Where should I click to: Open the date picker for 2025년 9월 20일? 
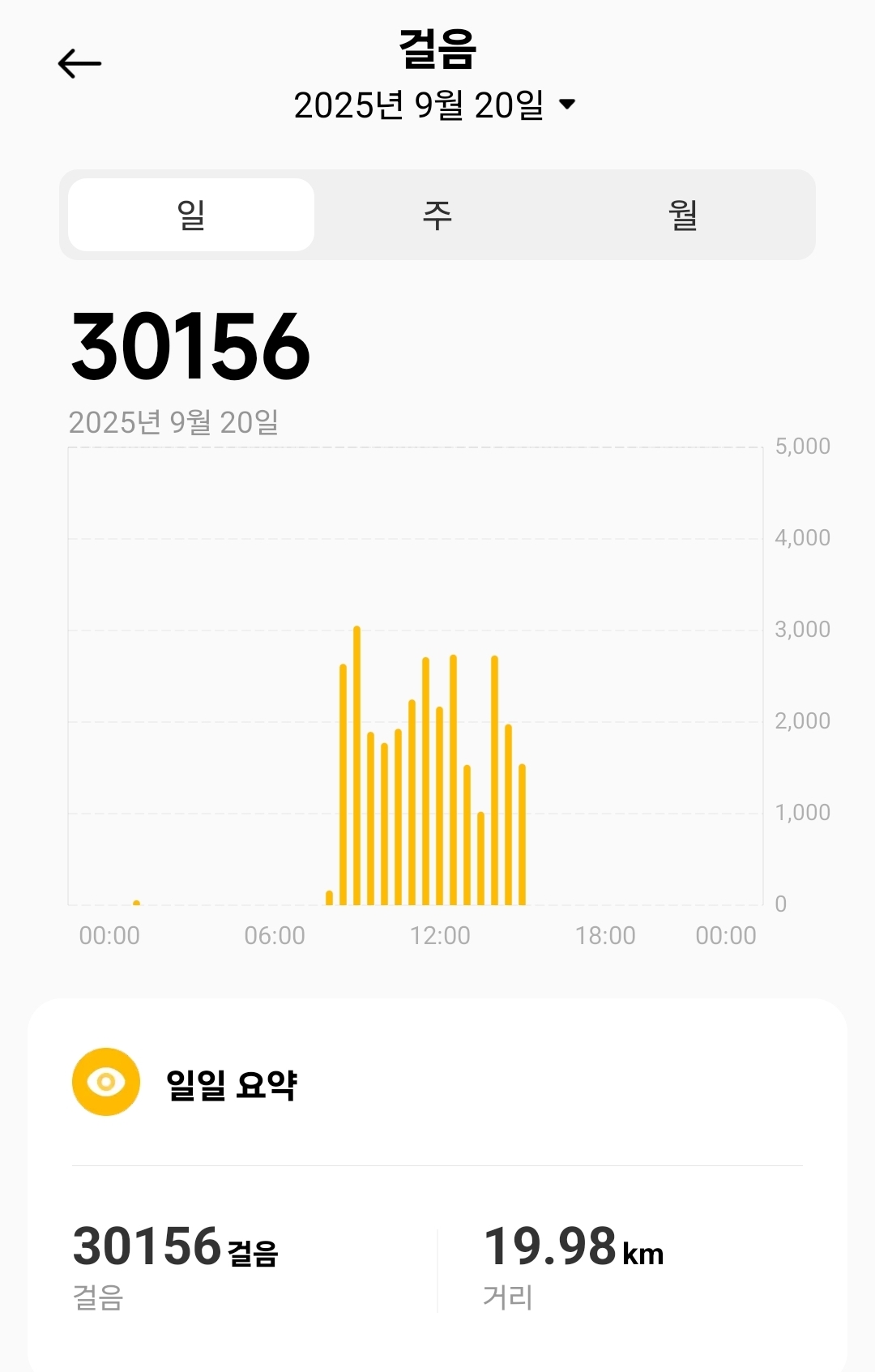pos(434,105)
